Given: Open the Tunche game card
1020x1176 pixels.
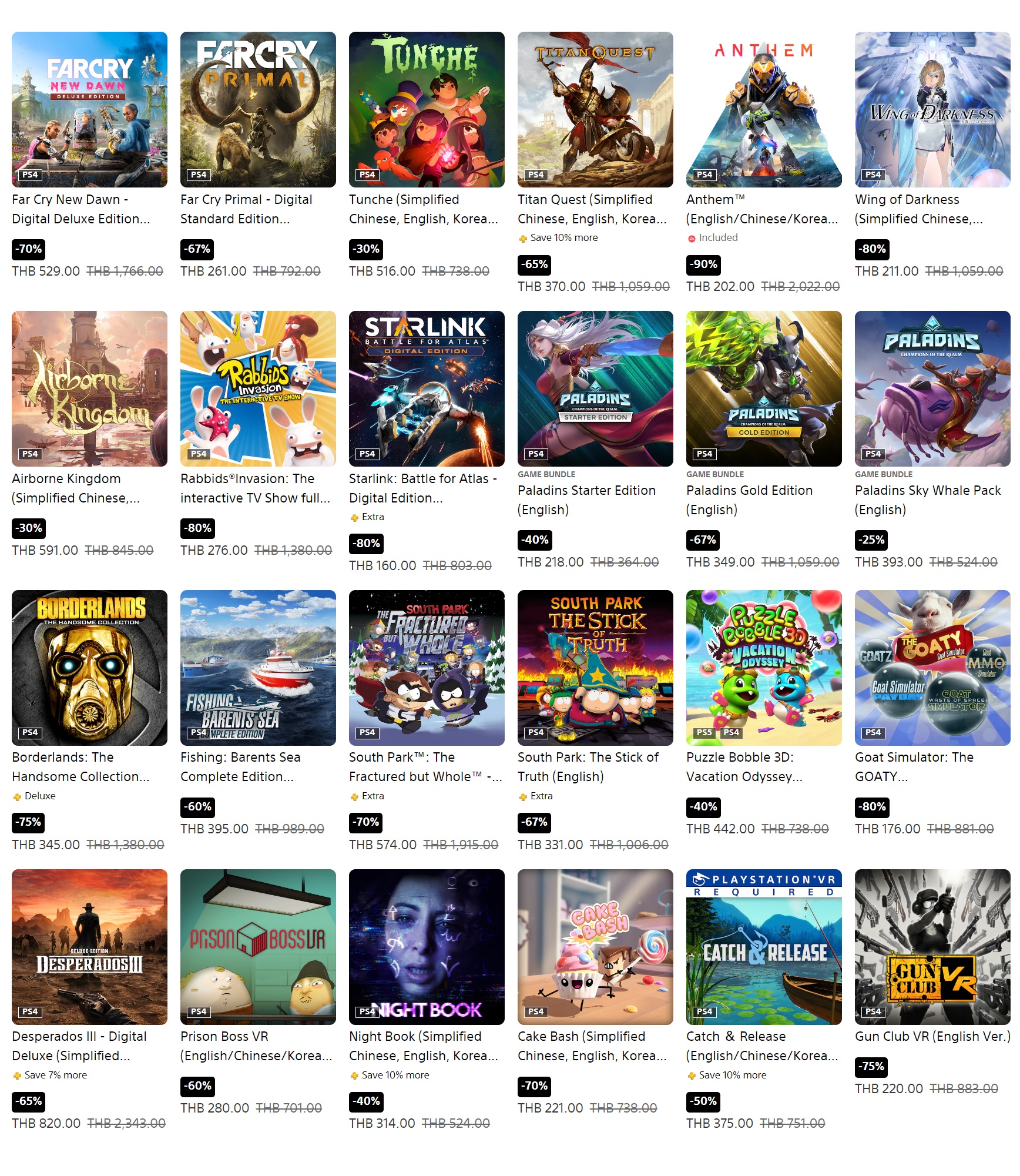Looking at the screenshot, I should 427,109.
